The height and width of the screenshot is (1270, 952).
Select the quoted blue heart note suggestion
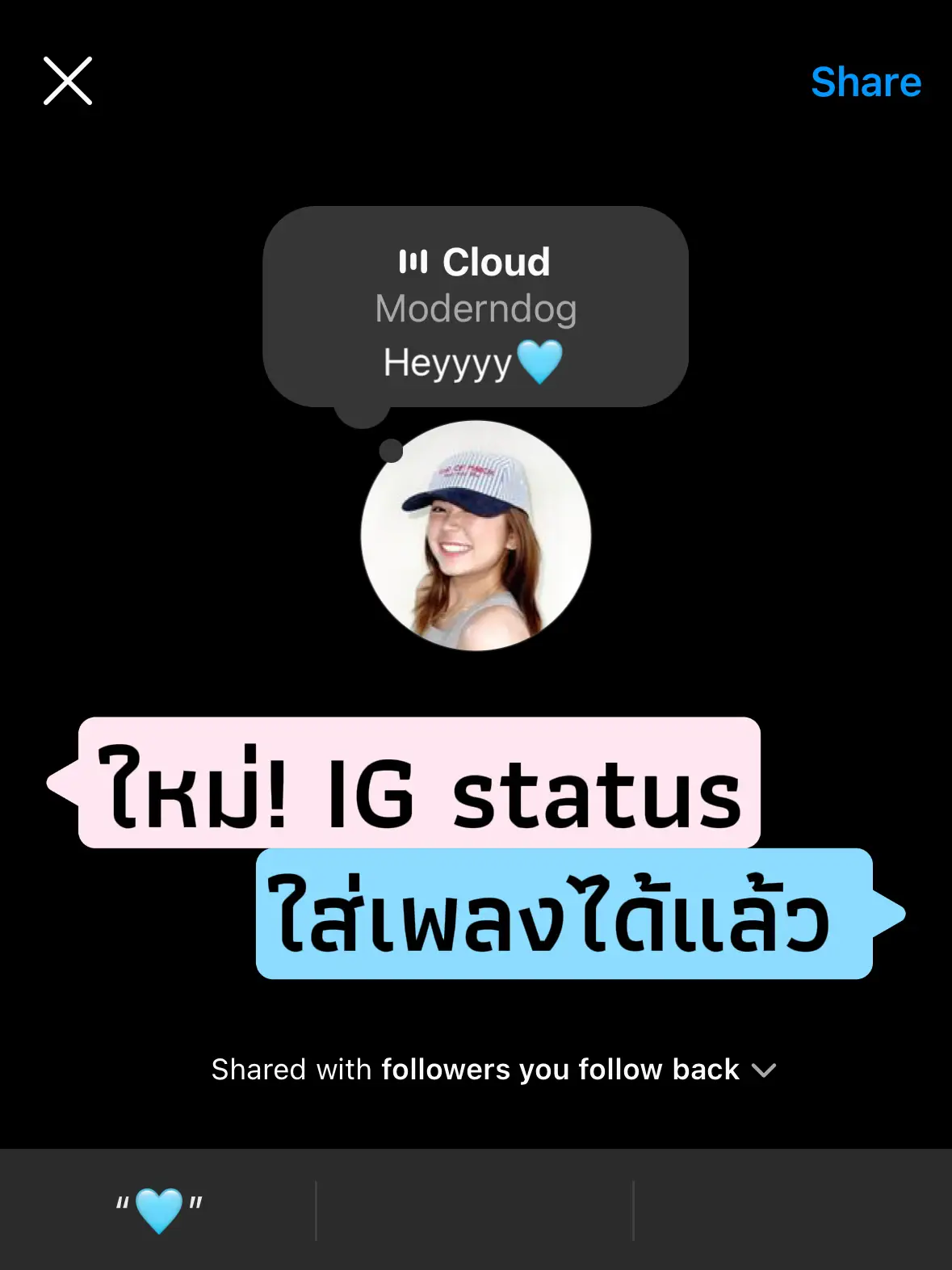[x=159, y=1205]
